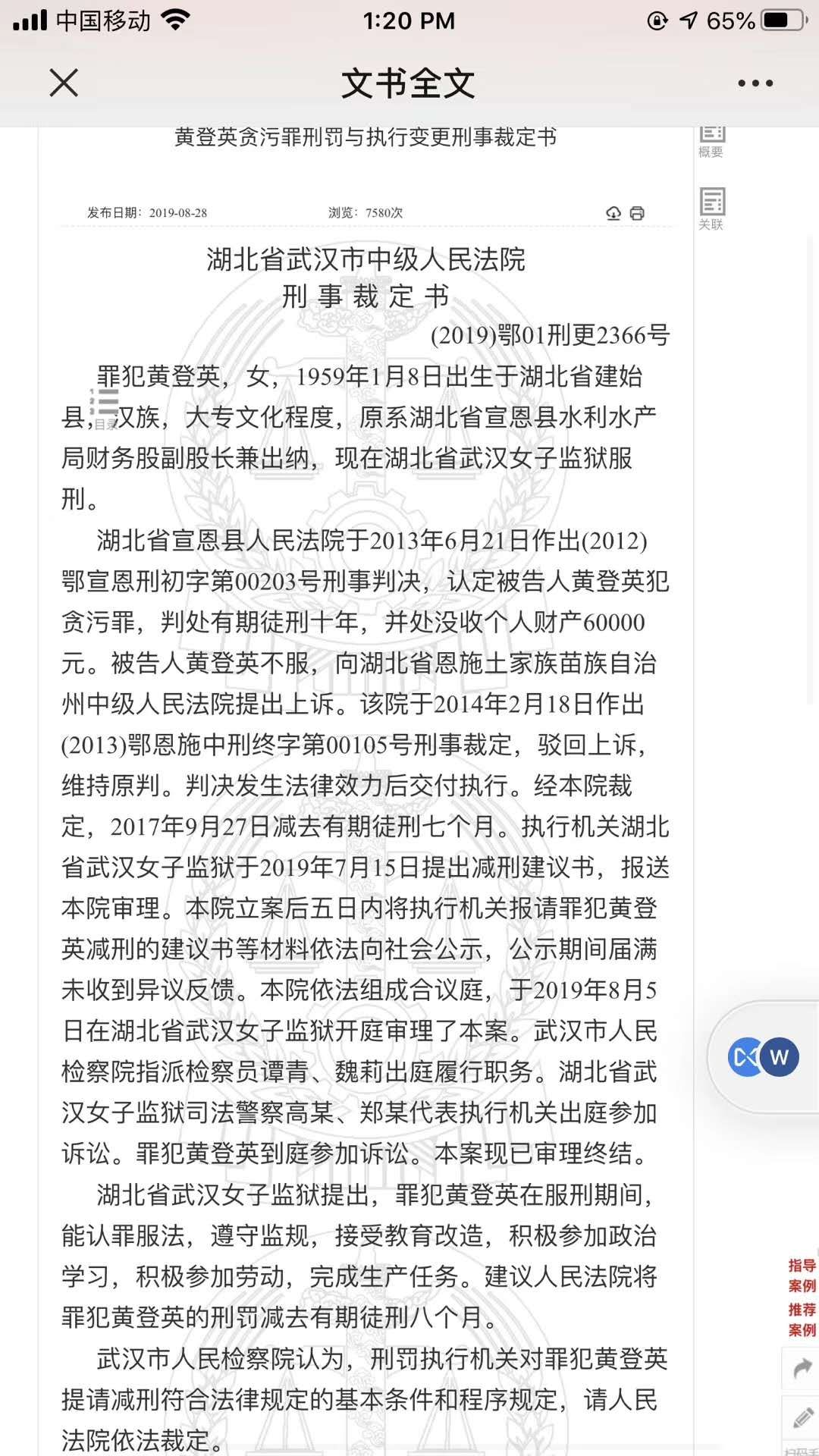819x1456 pixels.
Task: Share via the curved arrow icon
Action: (x=802, y=1368)
